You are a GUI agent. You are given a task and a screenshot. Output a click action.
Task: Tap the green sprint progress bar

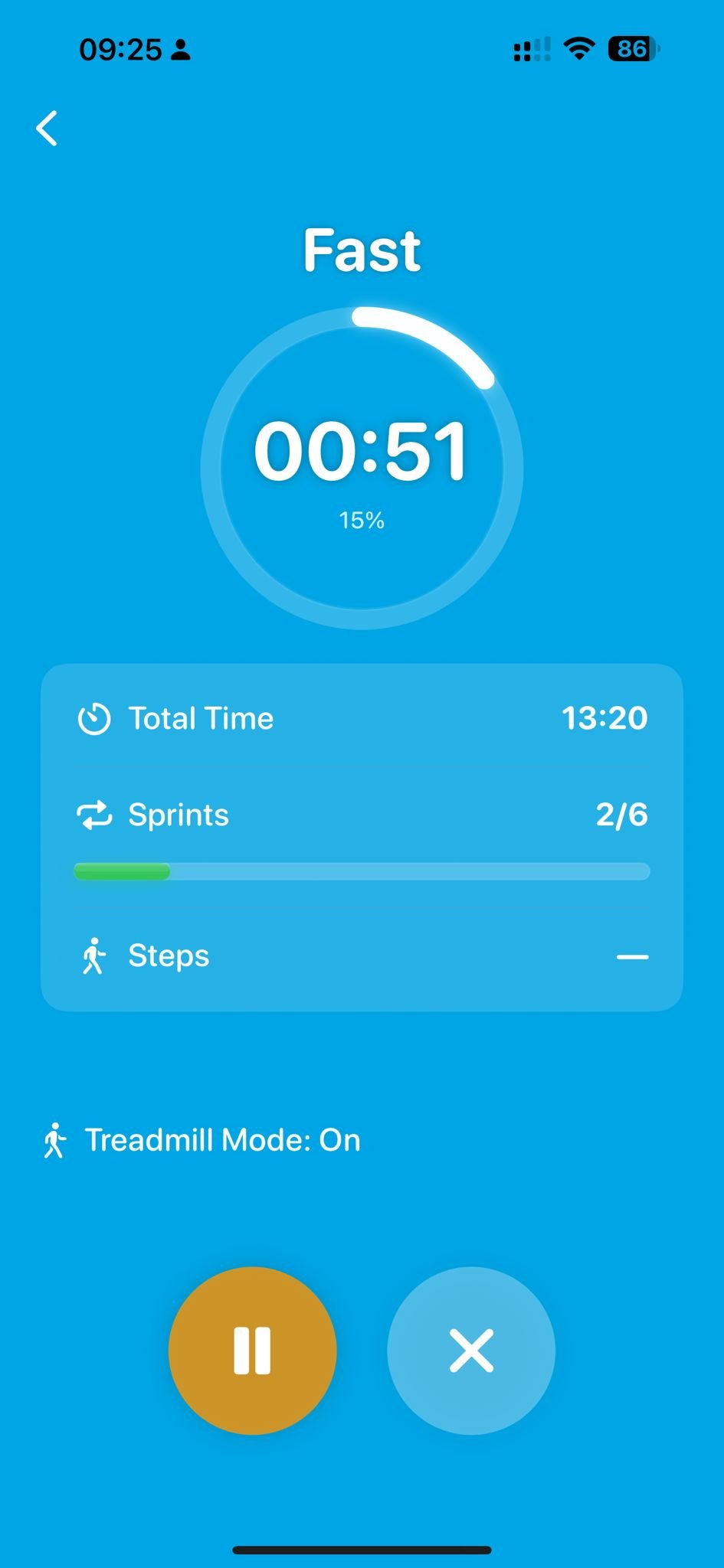(121, 872)
